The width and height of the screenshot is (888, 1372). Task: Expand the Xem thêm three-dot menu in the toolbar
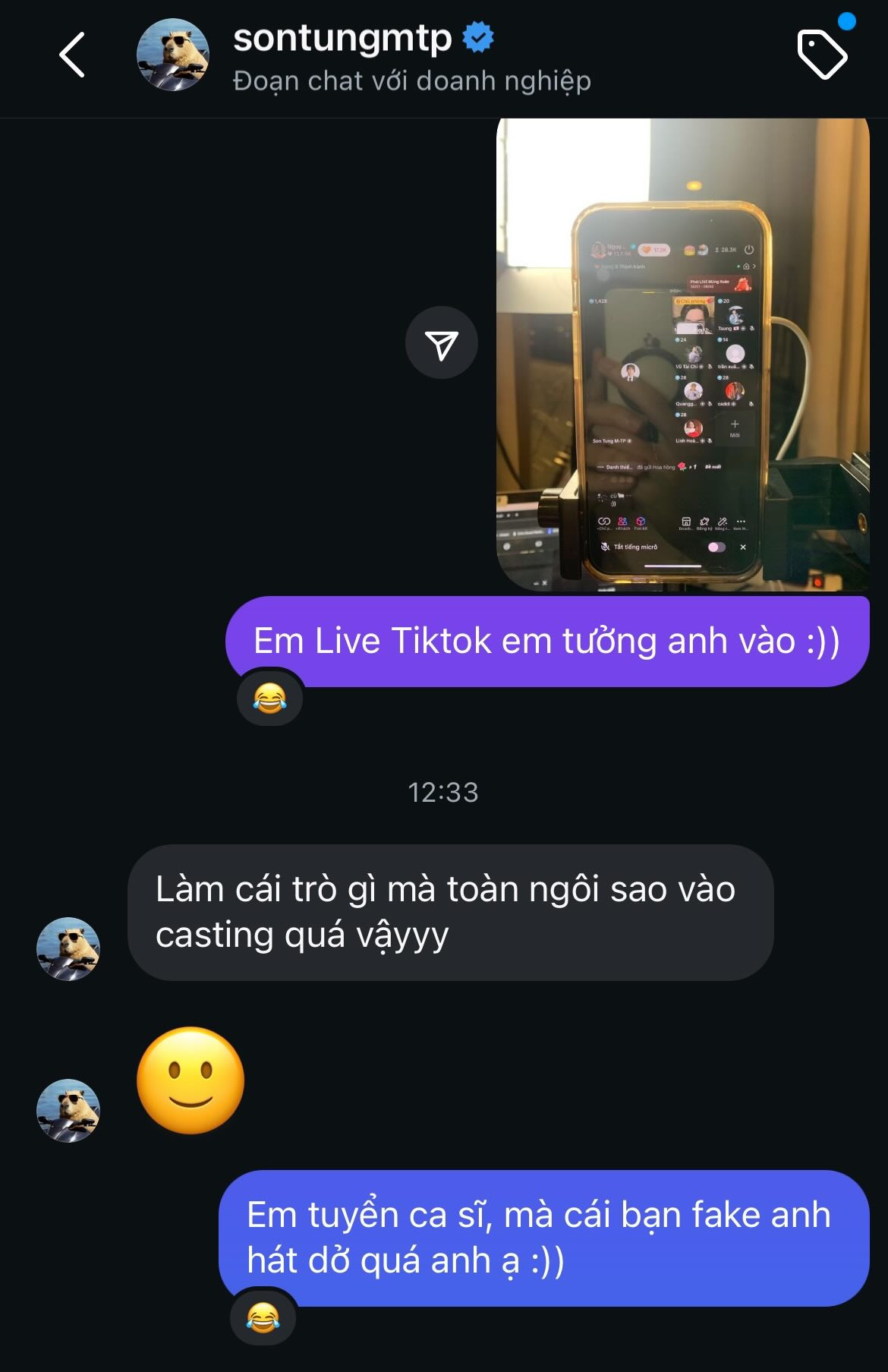coord(741,522)
